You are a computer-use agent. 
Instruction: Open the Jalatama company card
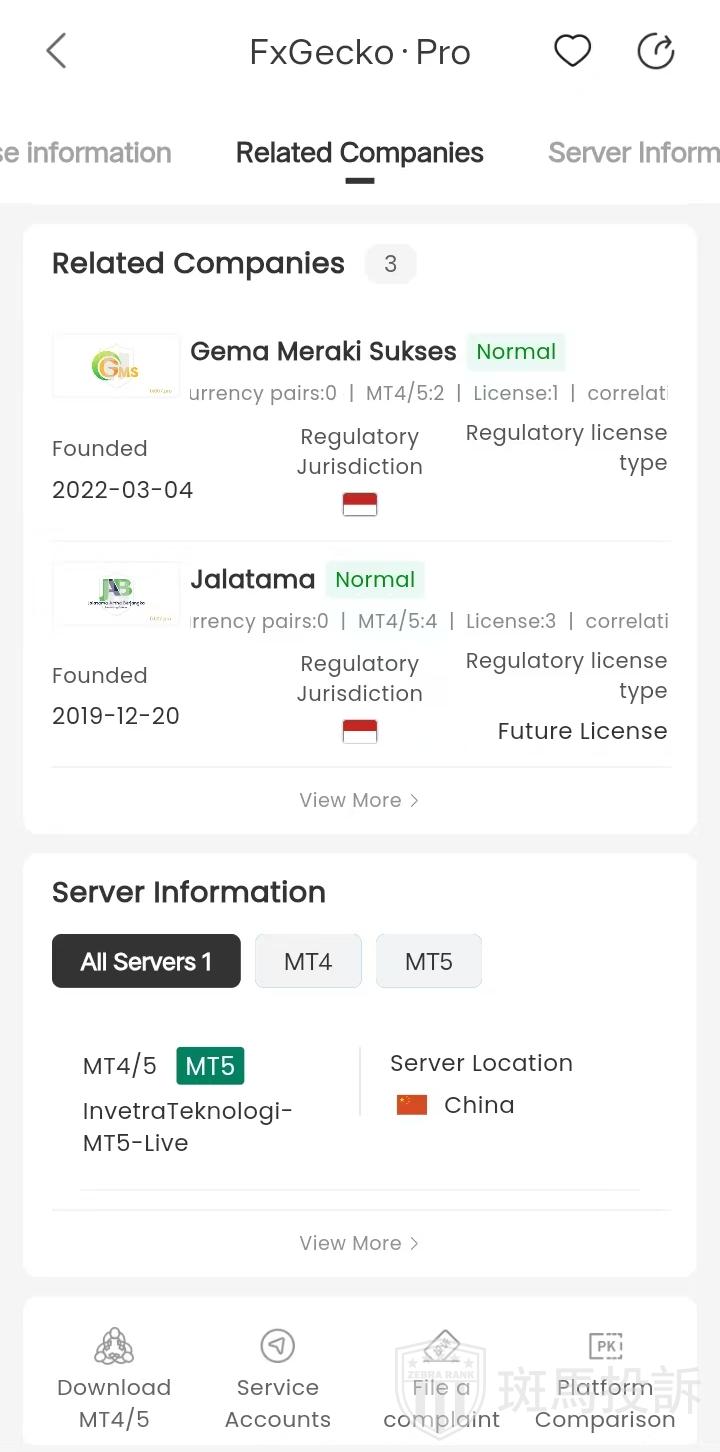pos(253,579)
